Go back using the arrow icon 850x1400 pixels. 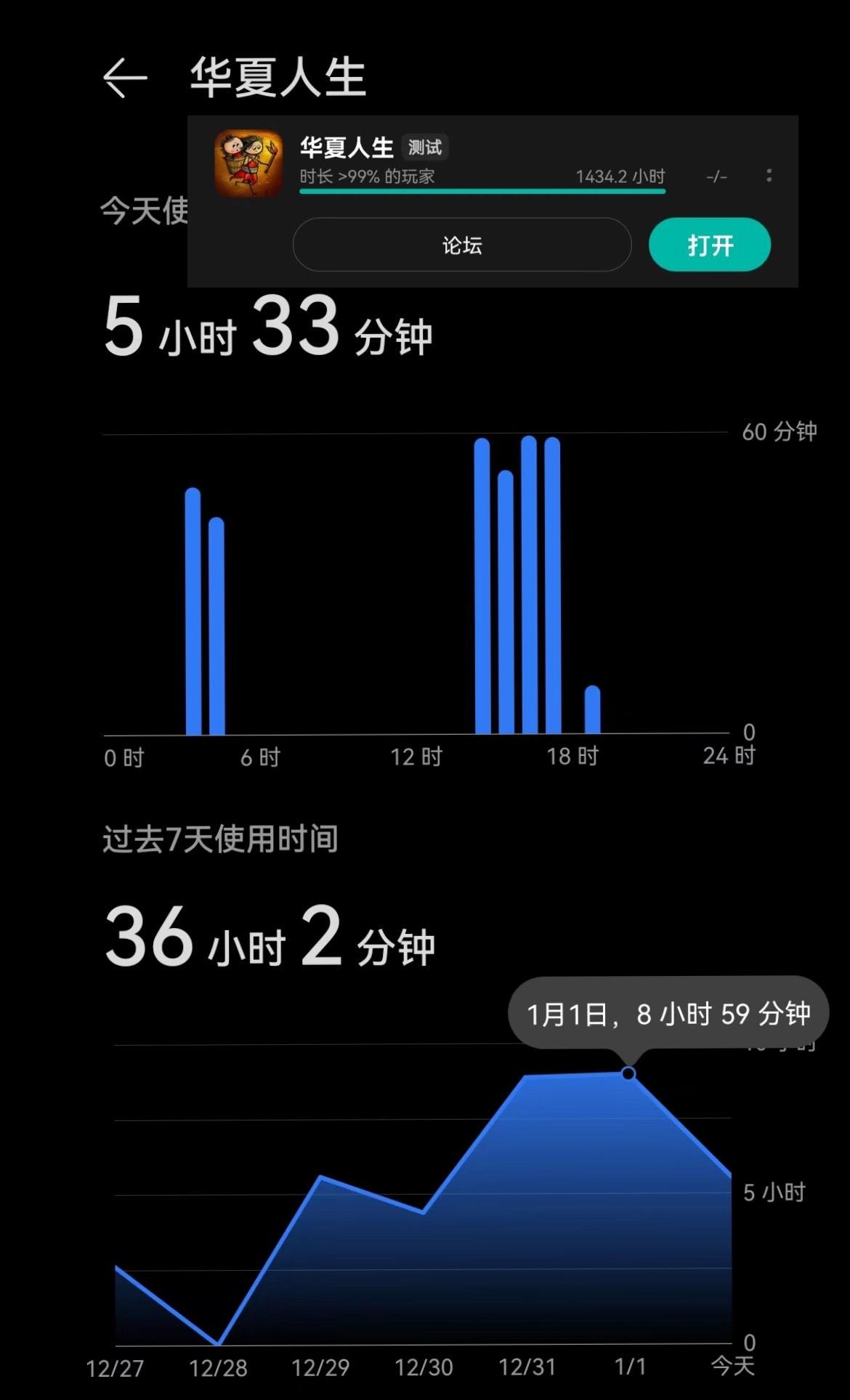[125, 78]
